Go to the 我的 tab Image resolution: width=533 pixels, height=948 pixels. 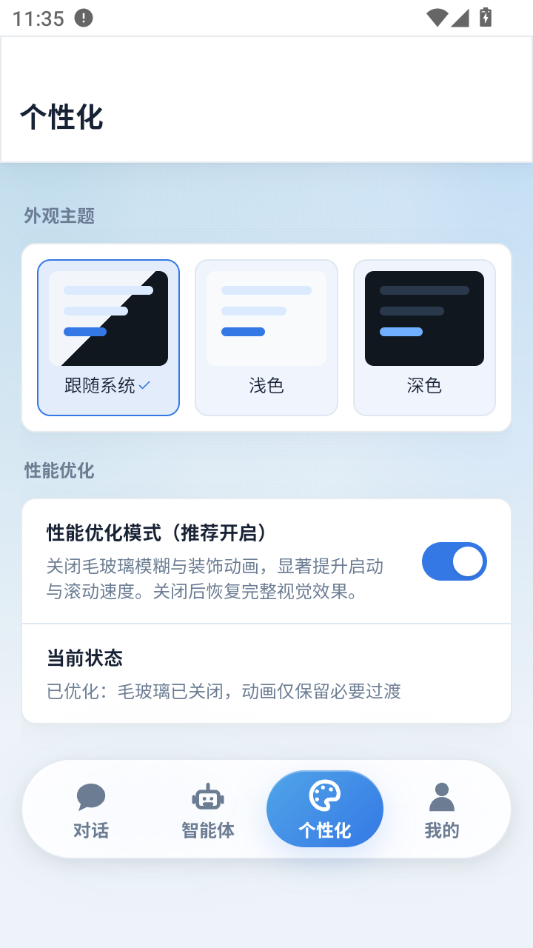click(x=441, y=810)
